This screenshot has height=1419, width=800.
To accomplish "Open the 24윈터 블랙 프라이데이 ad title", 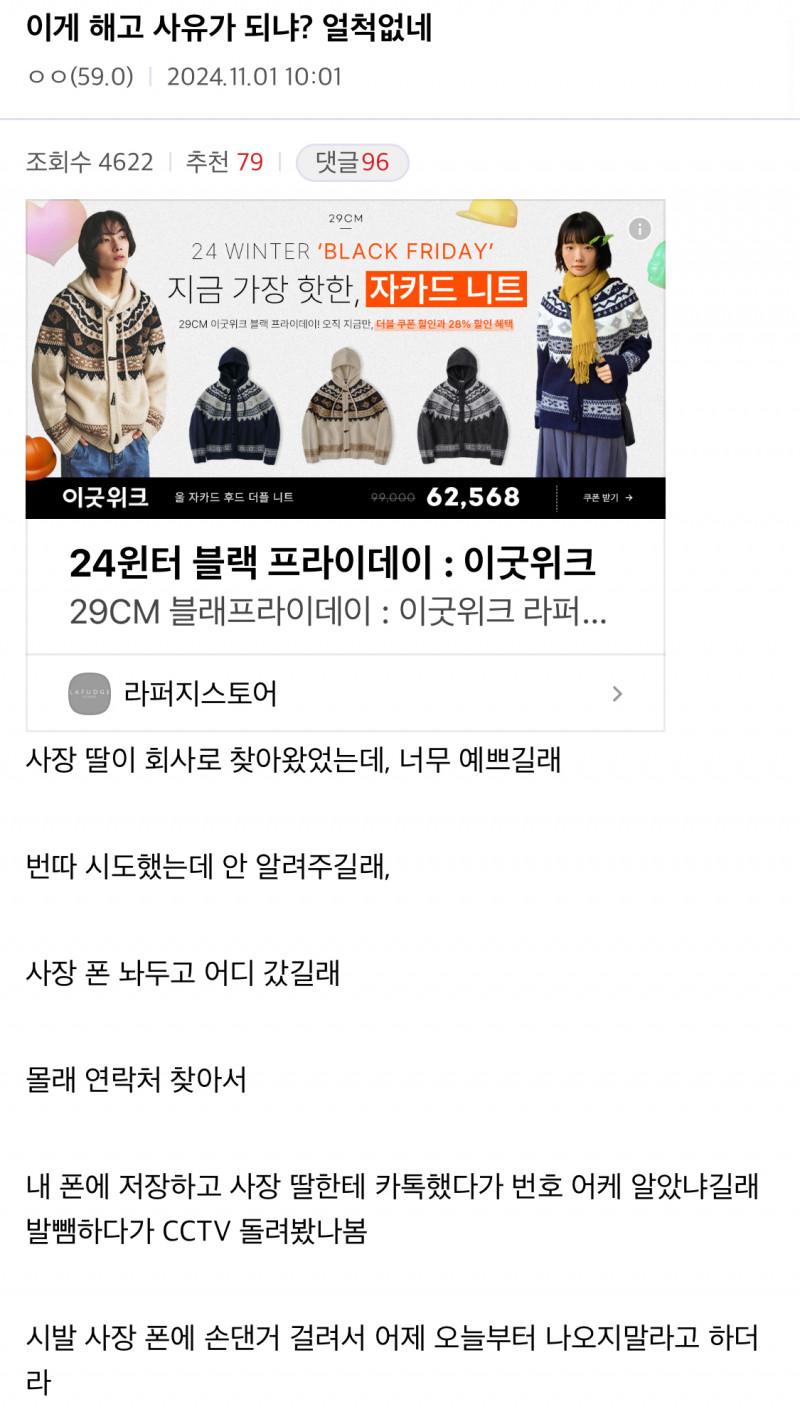I will pos(332,563).
